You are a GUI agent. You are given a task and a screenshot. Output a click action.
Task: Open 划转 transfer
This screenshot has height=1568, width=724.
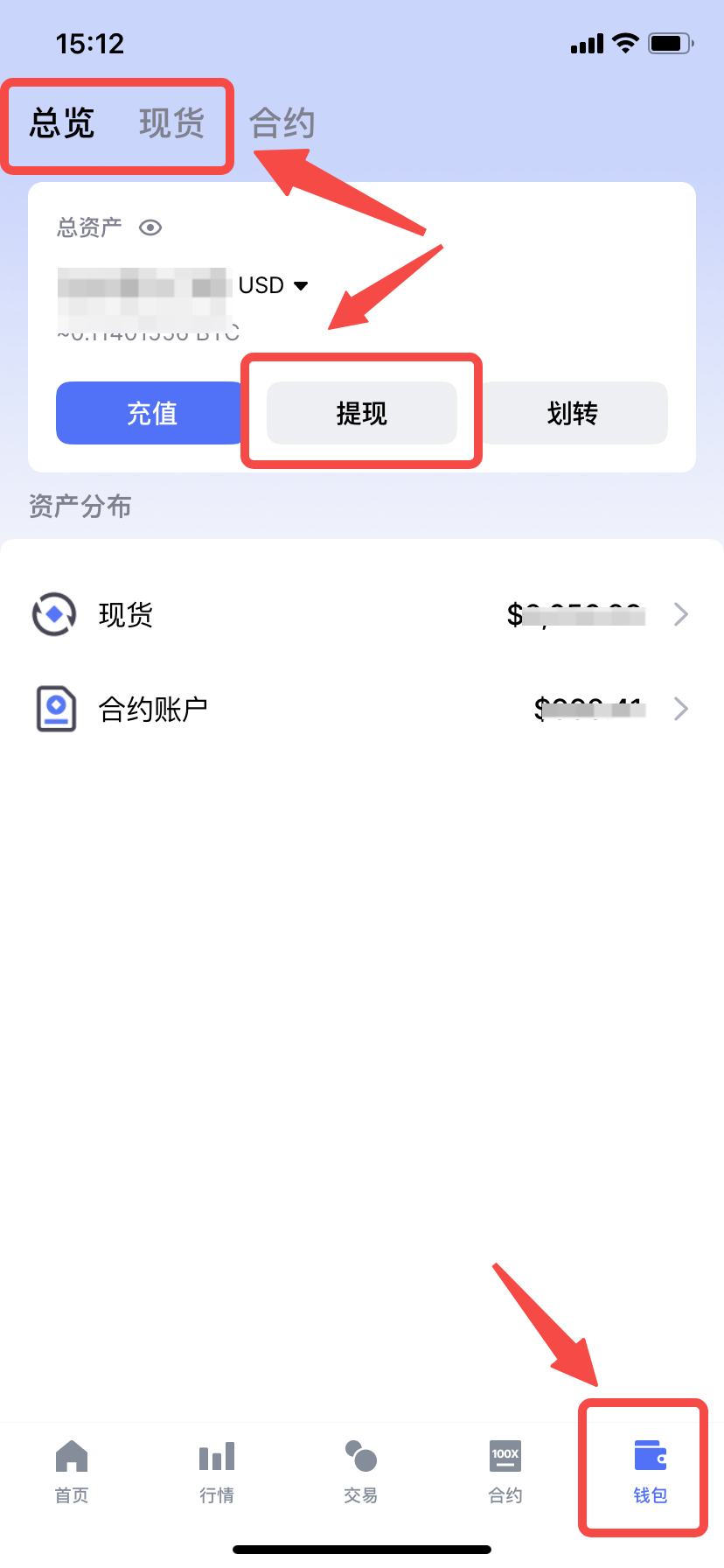(x=572, y=413)
